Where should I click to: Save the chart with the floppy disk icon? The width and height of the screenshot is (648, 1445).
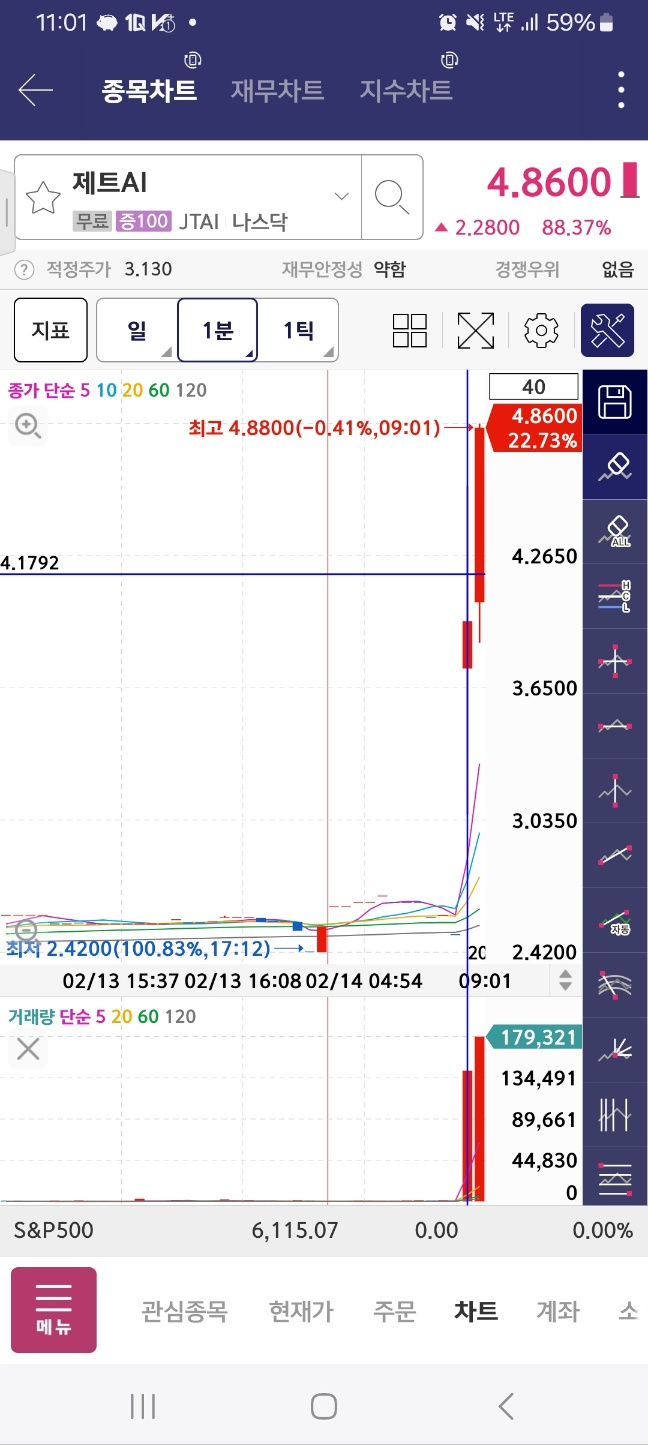[616, 403]
